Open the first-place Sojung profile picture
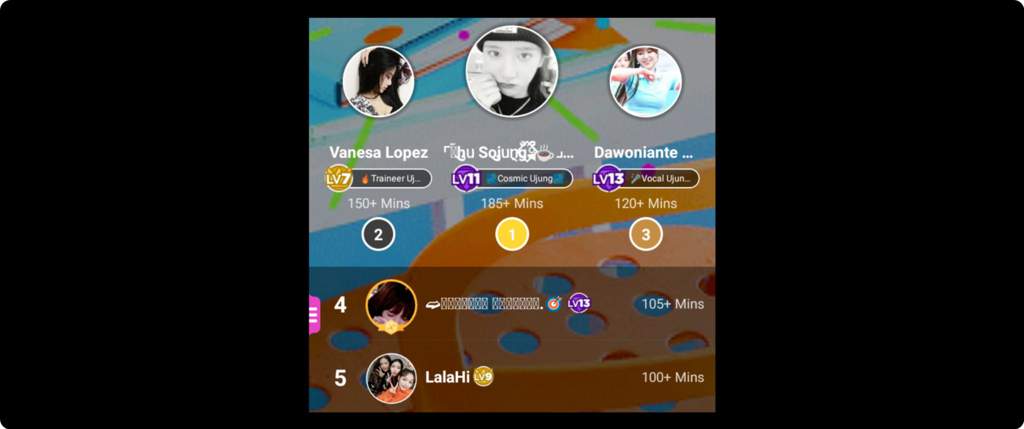Screen dimensions: 1024x429 (x=512, y=71)
